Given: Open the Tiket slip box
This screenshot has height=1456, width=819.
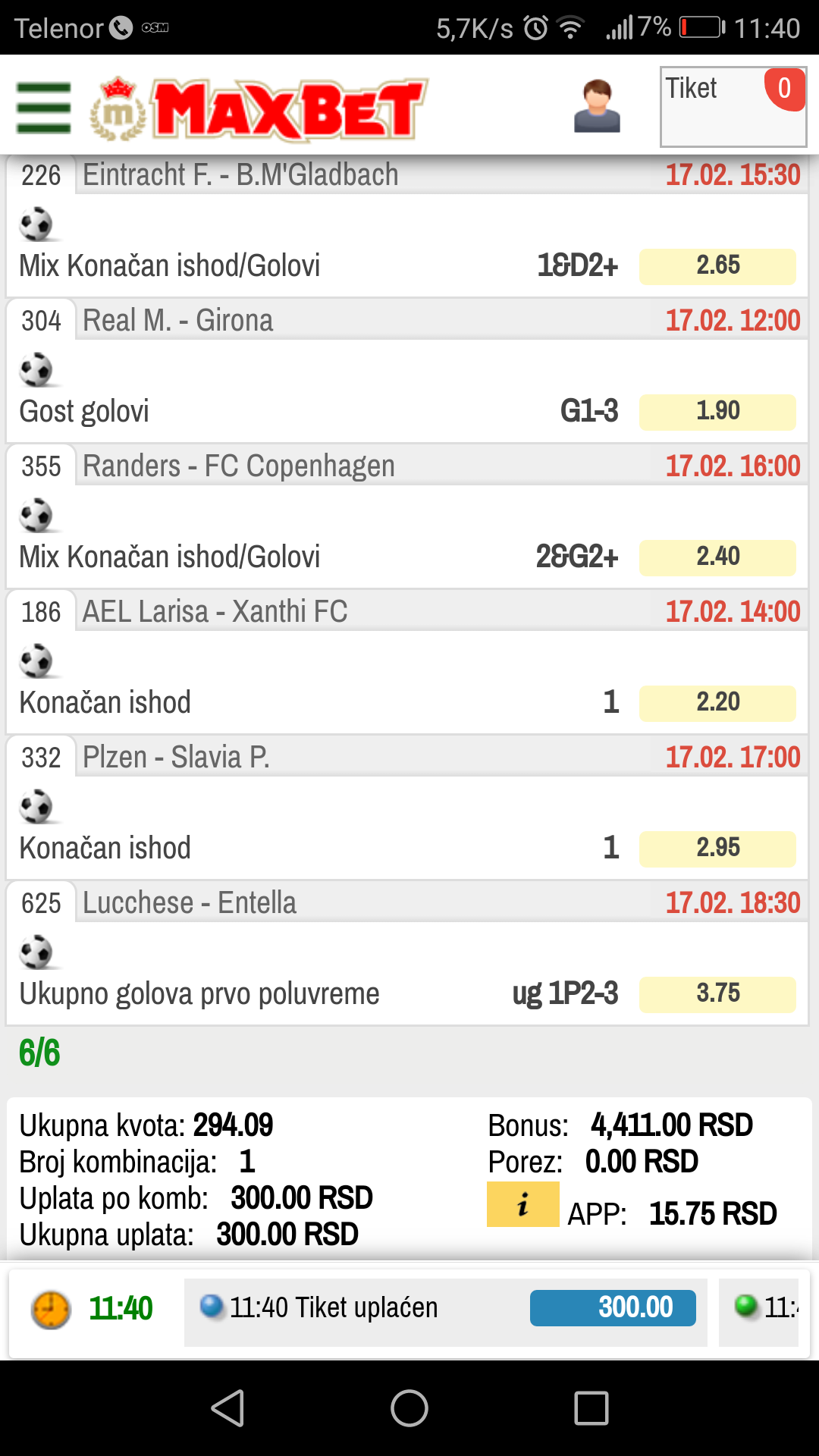Looking at the screenshot, I should (733, 107).
